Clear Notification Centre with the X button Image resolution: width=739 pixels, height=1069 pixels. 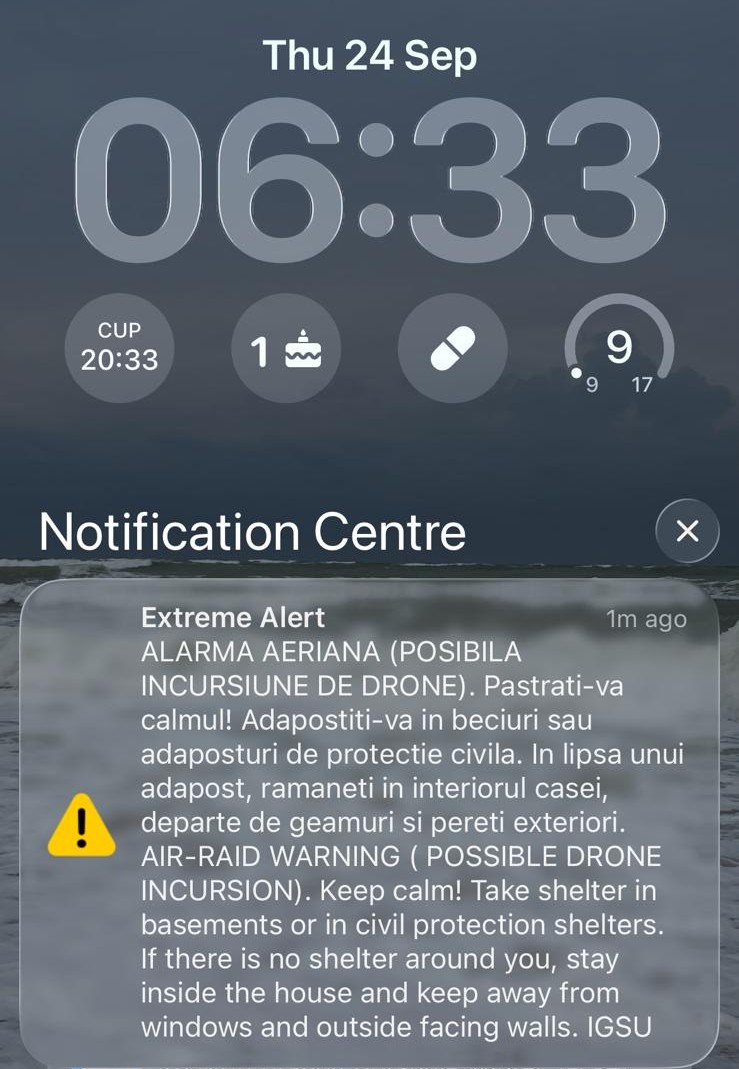click(687, 531)
